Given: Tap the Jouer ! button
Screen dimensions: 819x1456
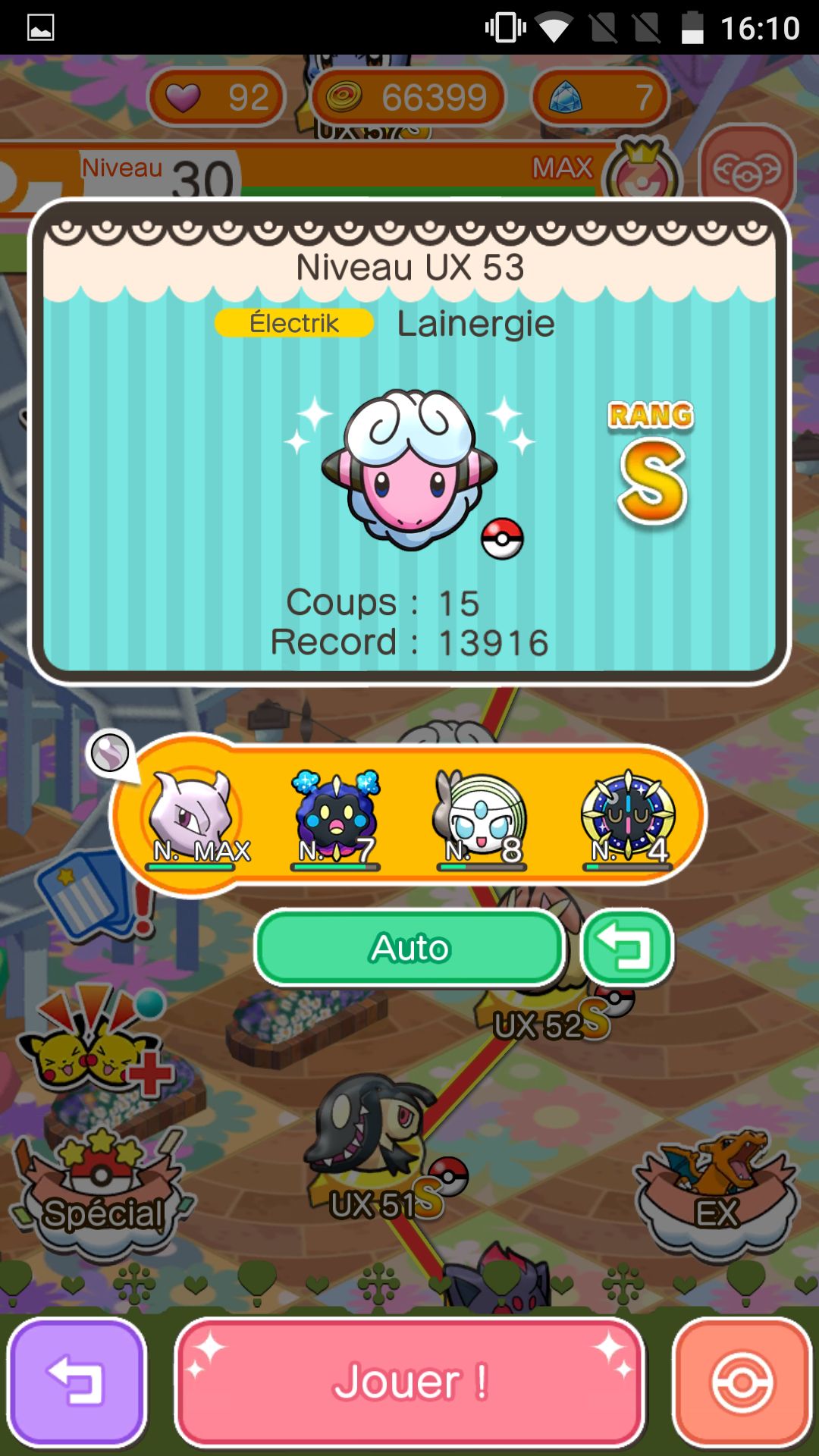Looking at the screenshot, I should [409, 1382].
